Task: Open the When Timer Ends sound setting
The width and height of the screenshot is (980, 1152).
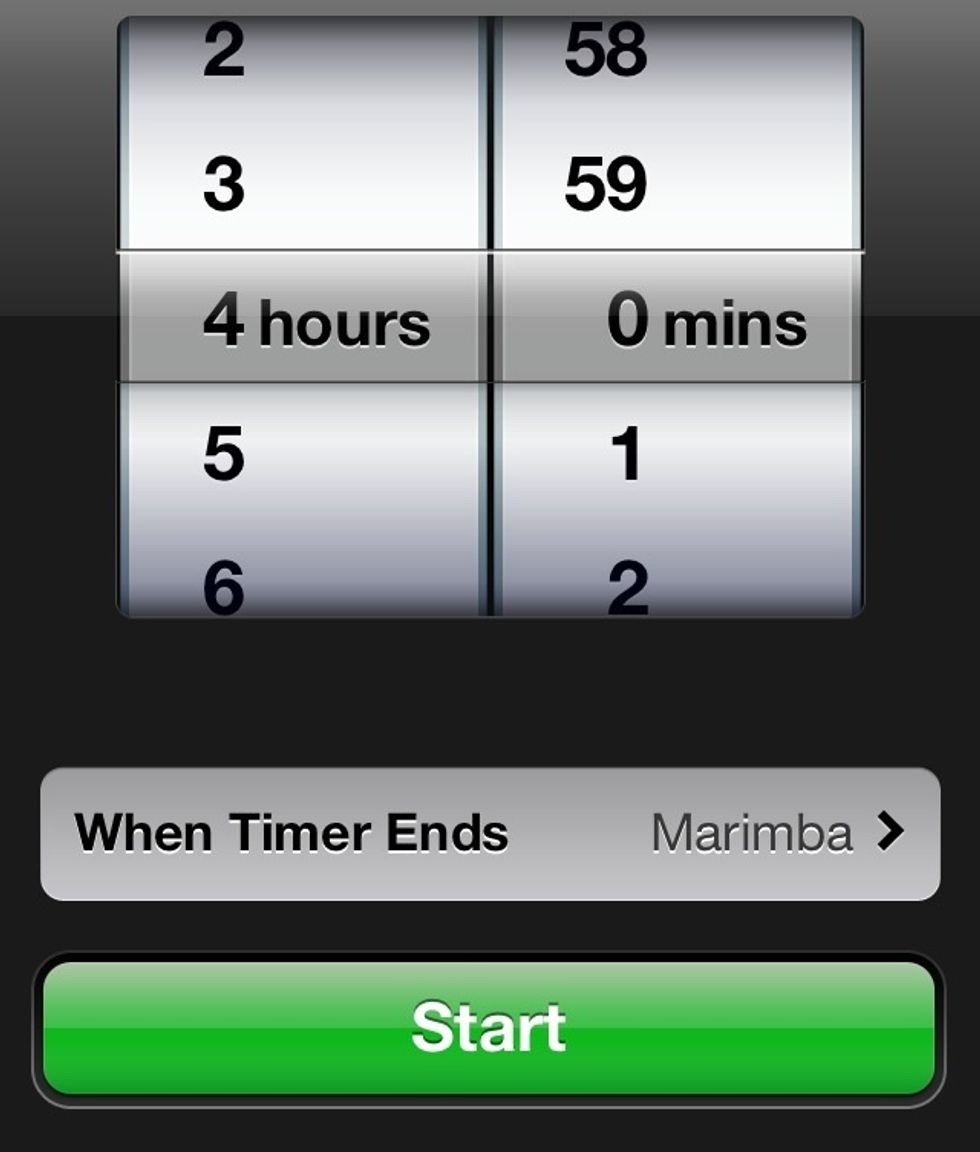Action: [x=490, y=833]
